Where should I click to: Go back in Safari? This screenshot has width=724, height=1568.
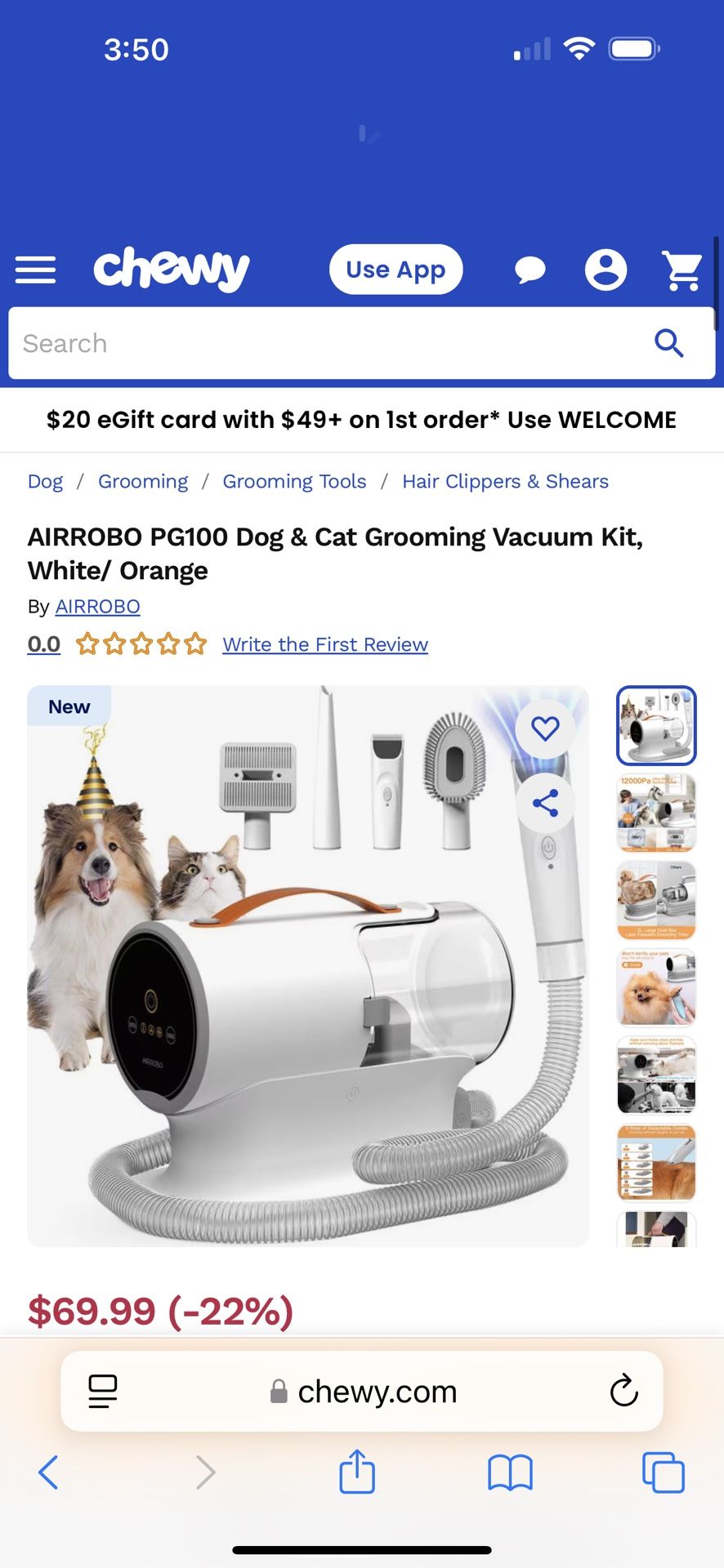(48, 1472)
